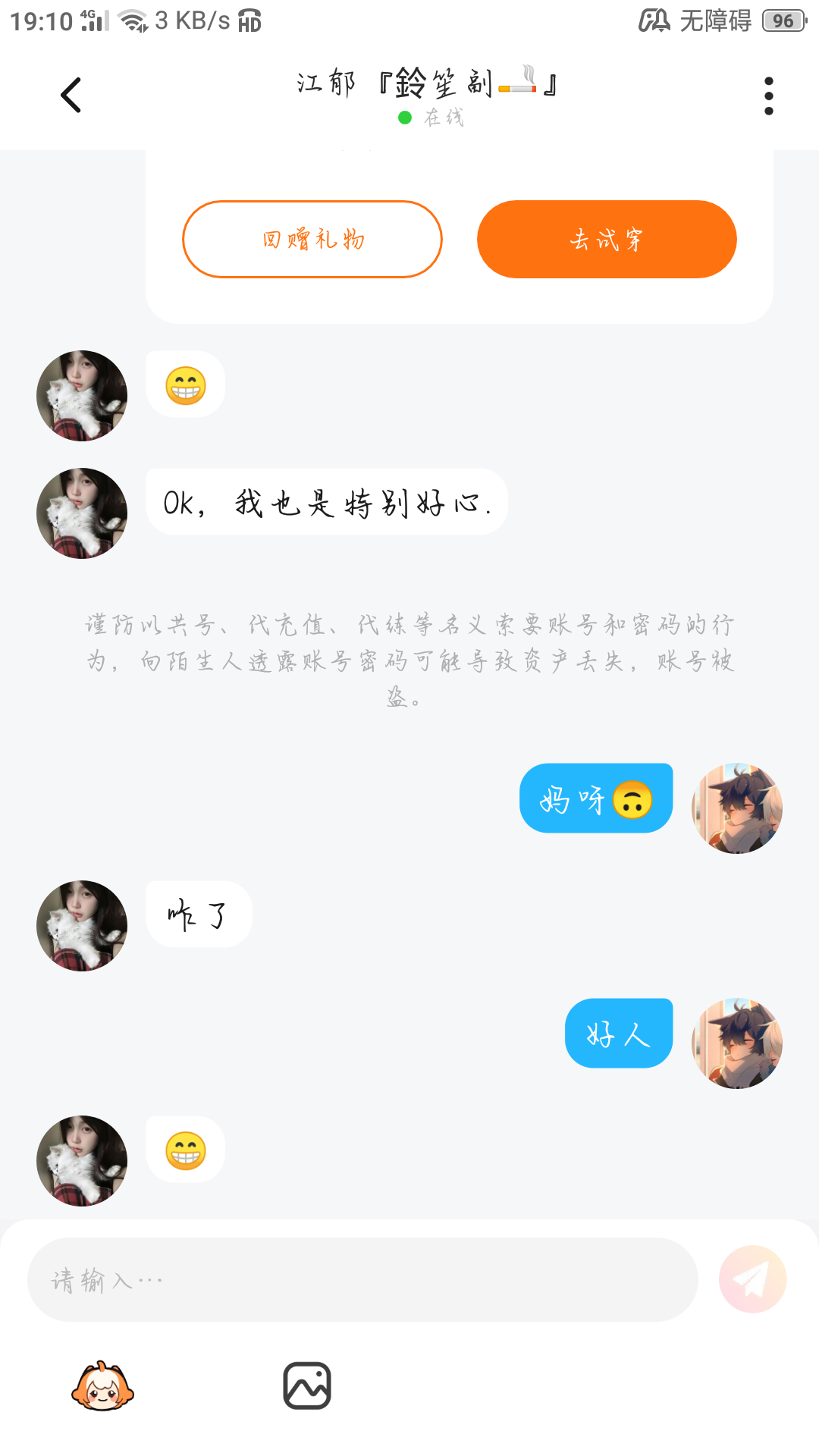Image resolution: width=819 pixels, height=1456 pixels.
Task: Tap the 回赠礼物 button
Action: click(312, 240)
